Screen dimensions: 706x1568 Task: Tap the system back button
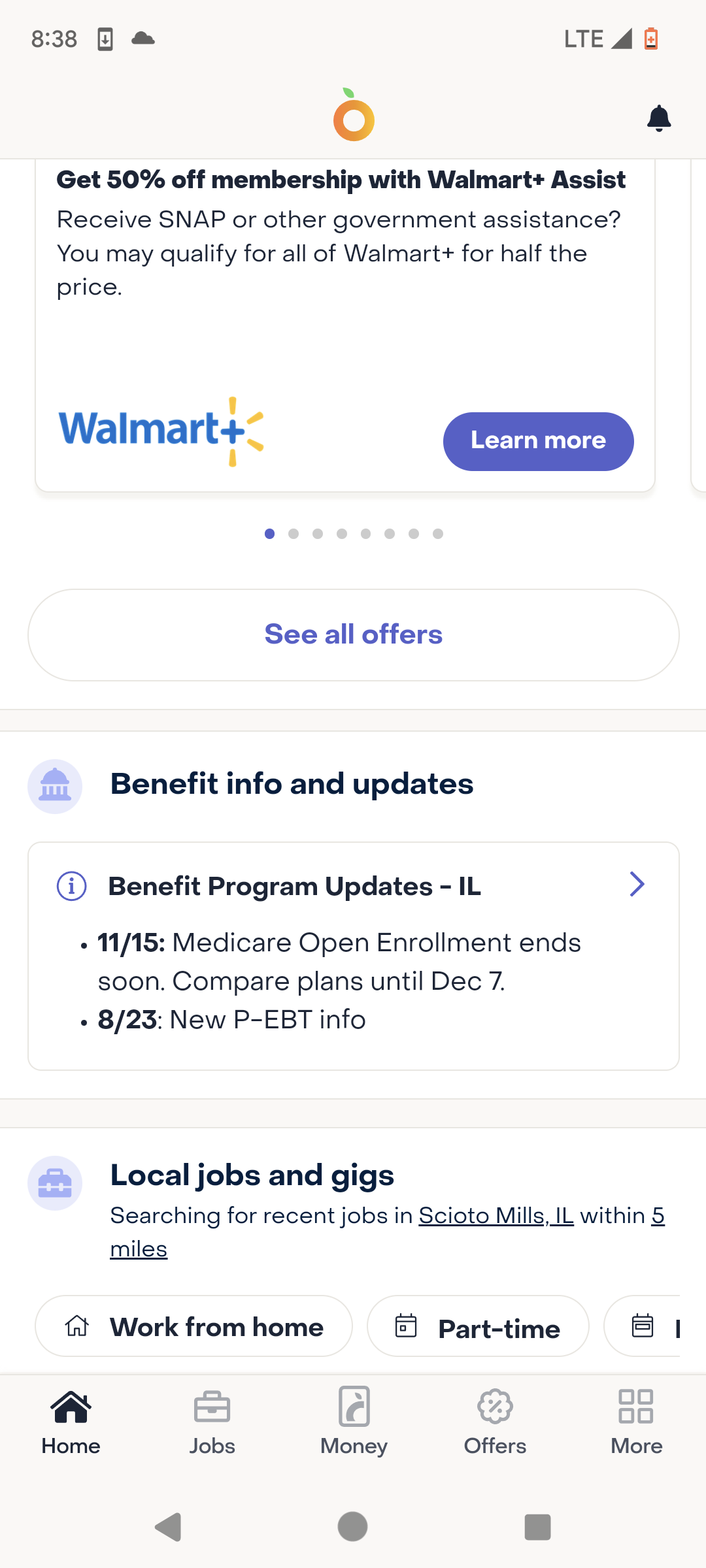tap(169, 1527)
